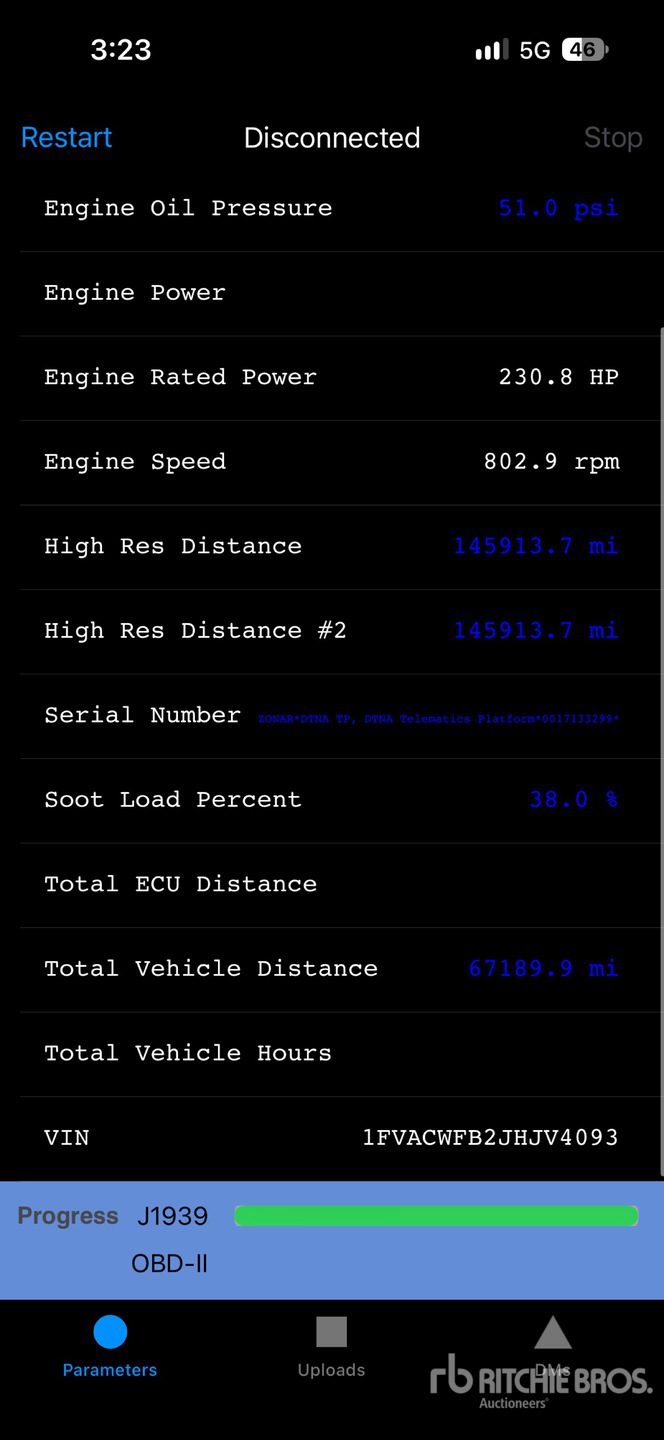
Task: Switch to the Parameters tab
Action: (x=110, y=1347)
